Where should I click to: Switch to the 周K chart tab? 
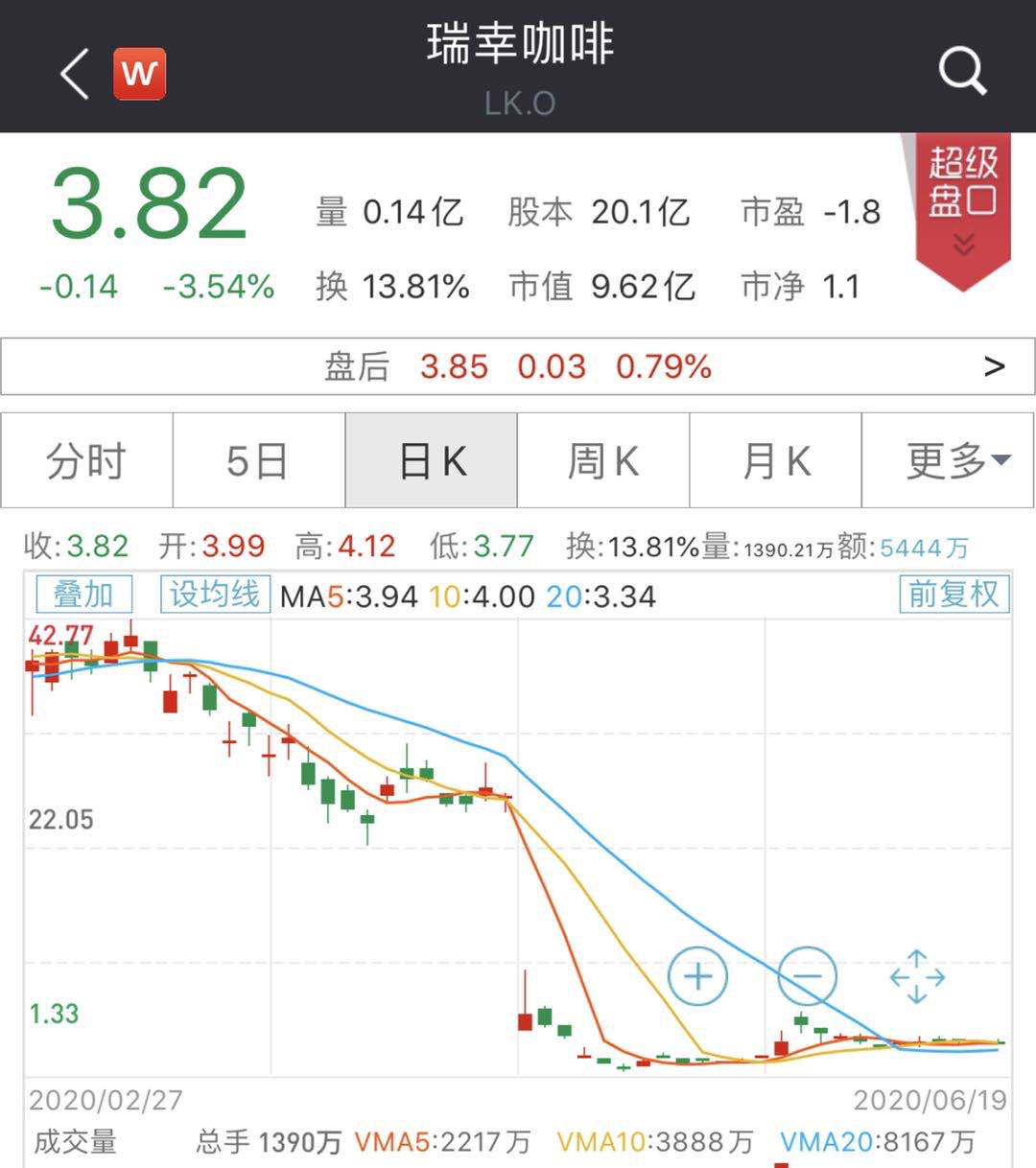(603, 461)
